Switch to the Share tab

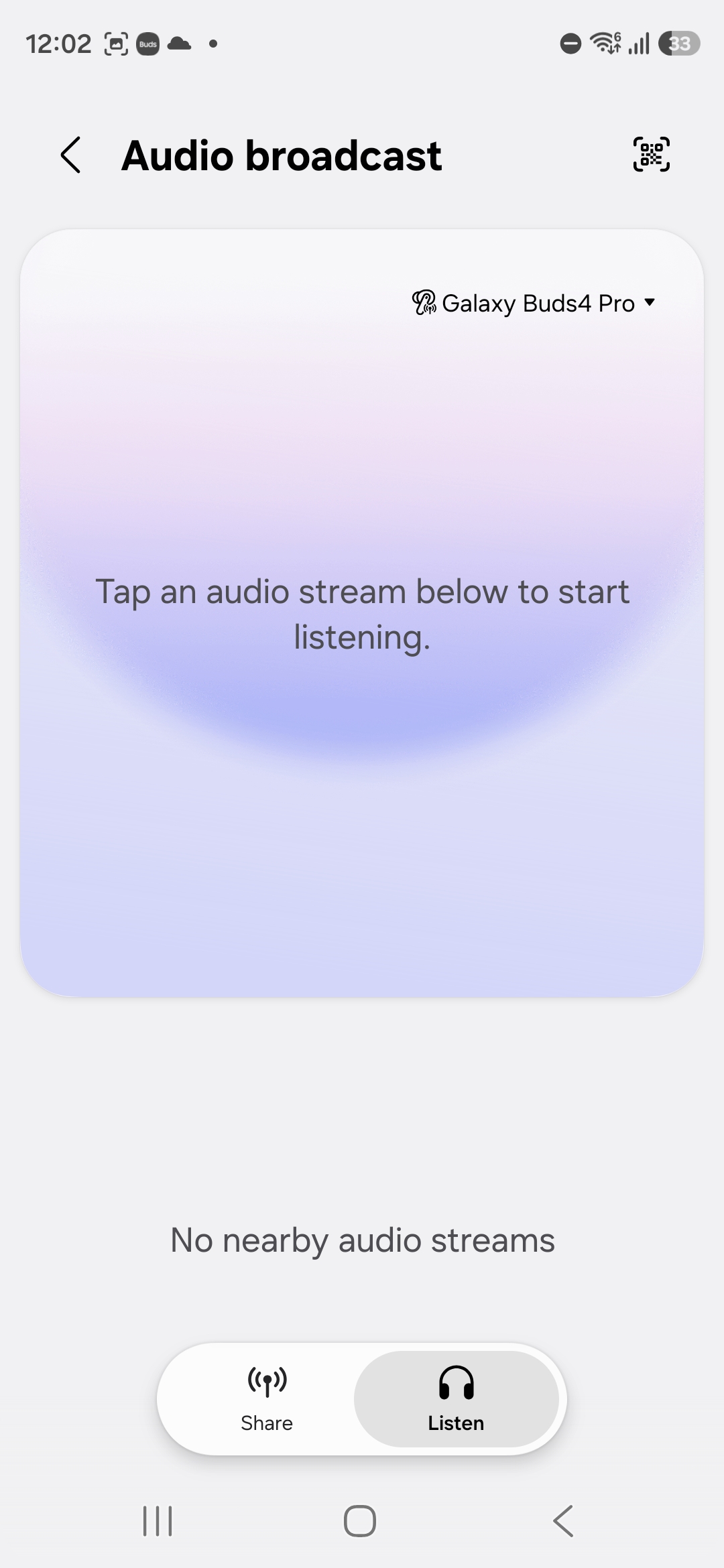tap(266, 1399)
